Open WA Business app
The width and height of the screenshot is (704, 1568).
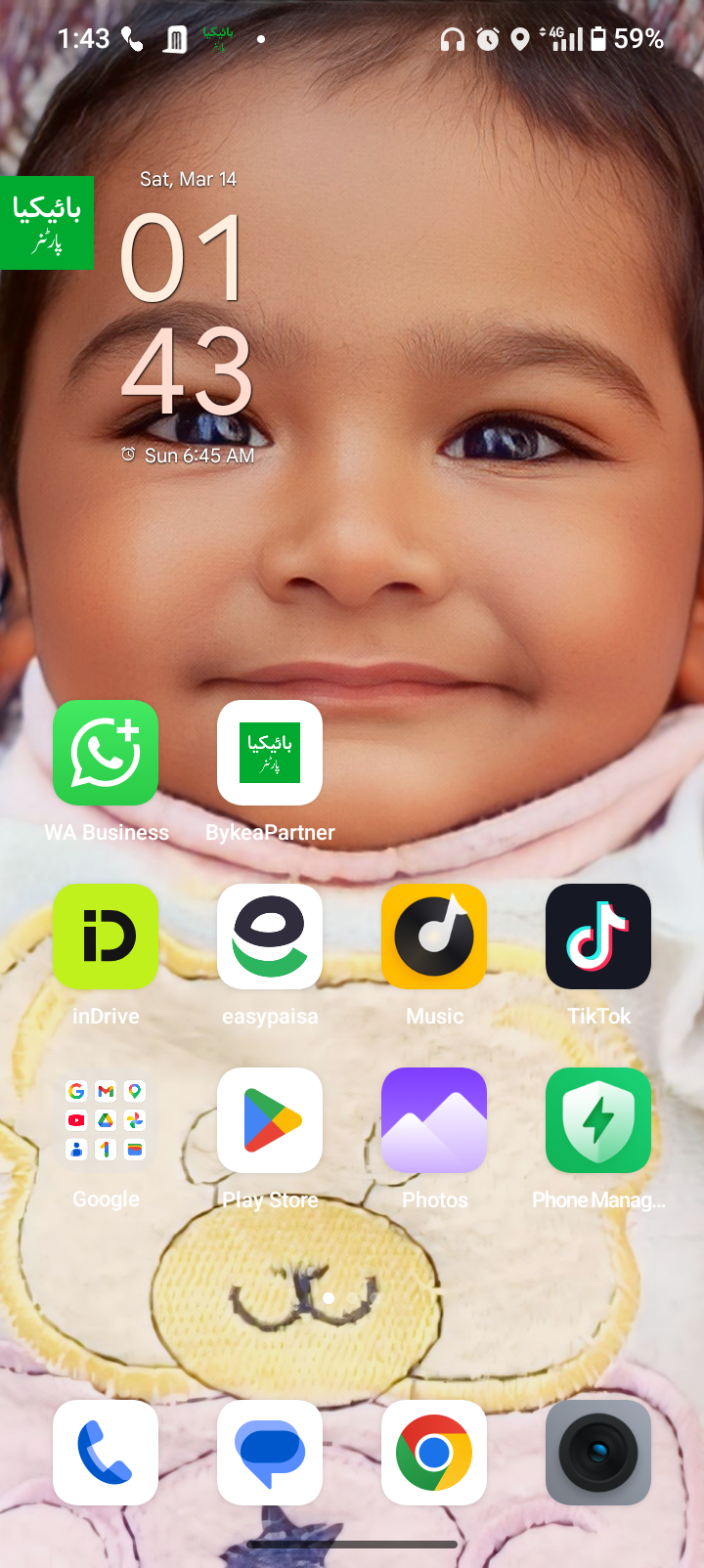106,753
